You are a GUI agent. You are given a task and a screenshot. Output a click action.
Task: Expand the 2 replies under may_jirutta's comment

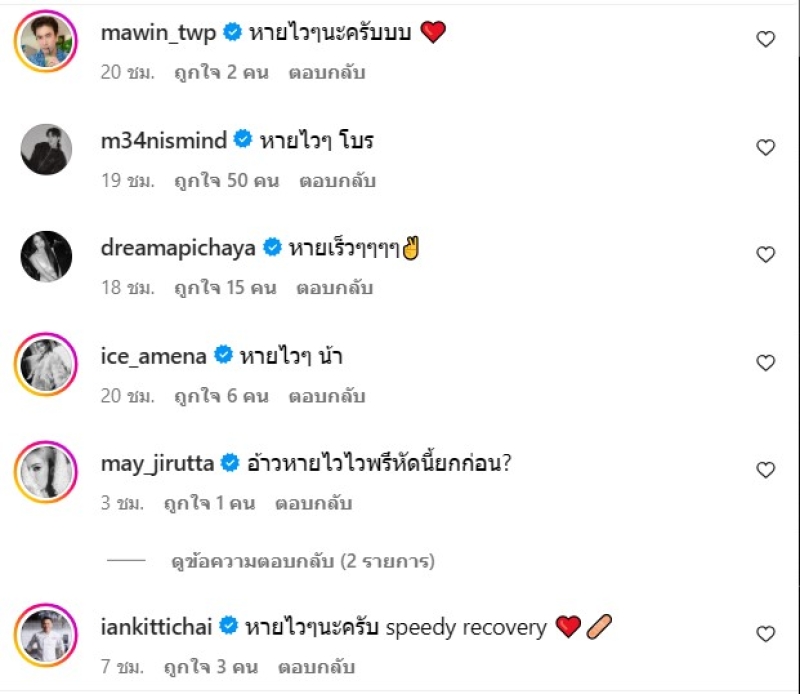(x=303, y=562)
